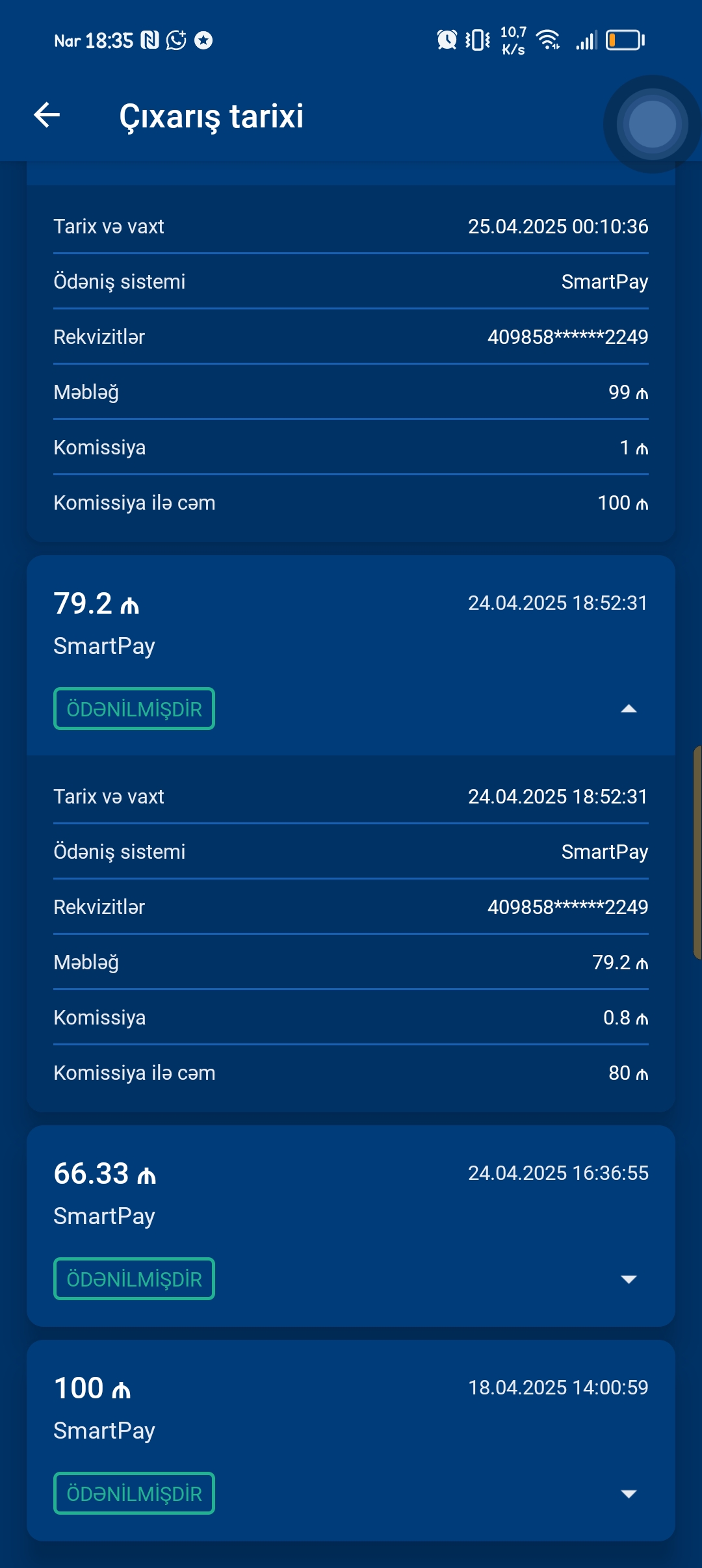Expand the 66.33 SmartPay withdrawal details
The height and width of the screenshot is (1568, 702).
[629, 1279]
